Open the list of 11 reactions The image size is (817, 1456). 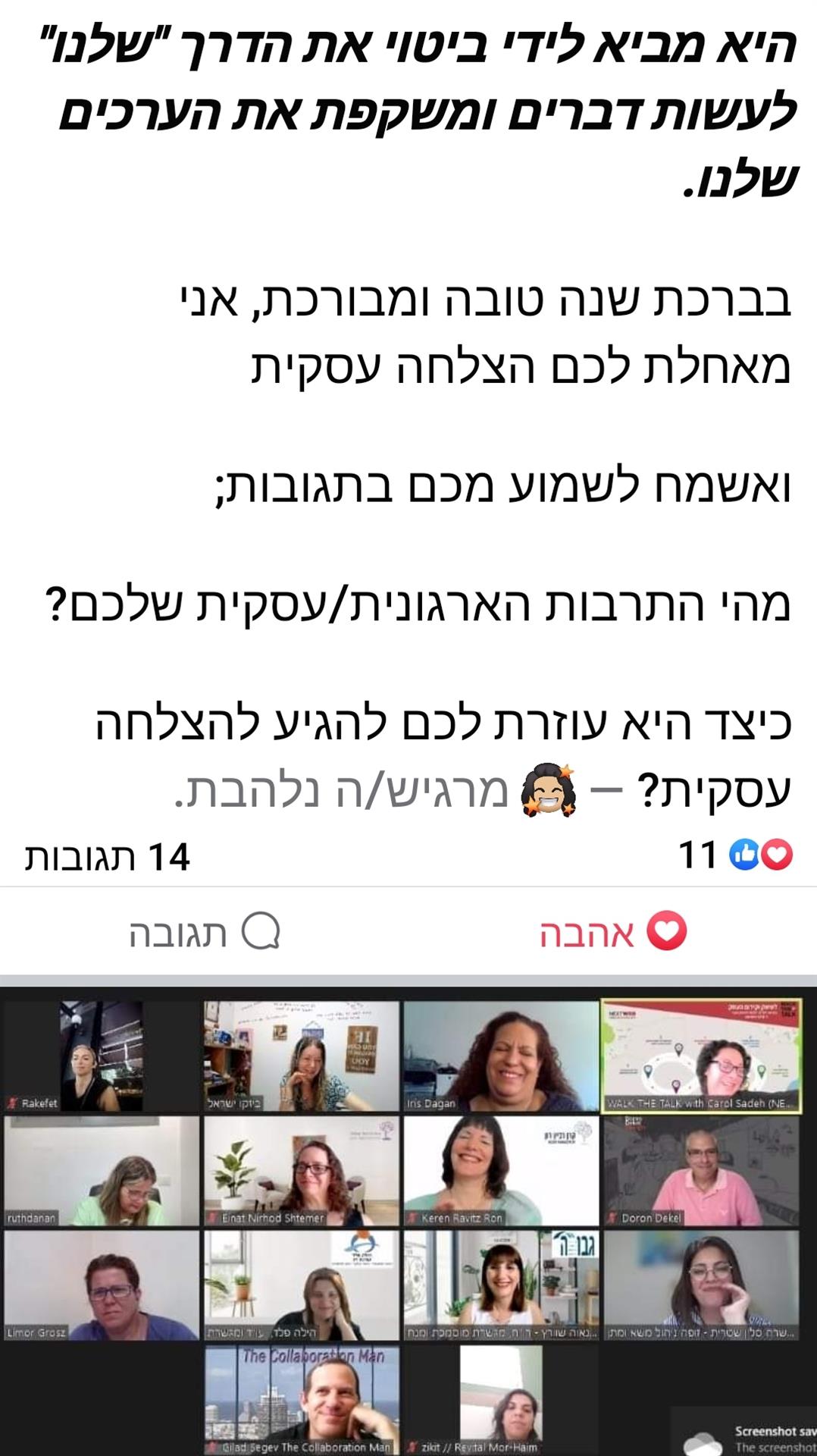click(735, 855)
